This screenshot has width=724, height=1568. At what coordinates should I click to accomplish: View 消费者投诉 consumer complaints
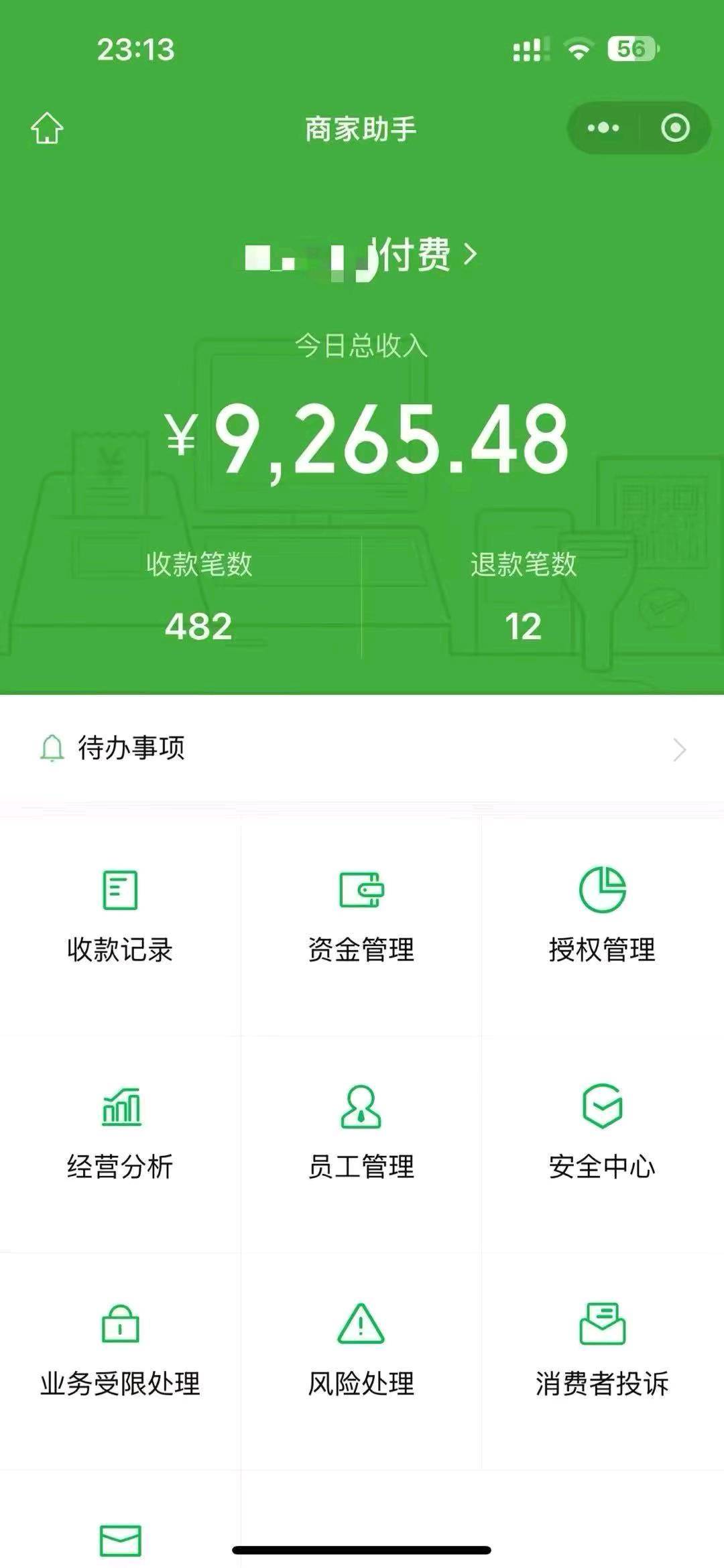602,1352
